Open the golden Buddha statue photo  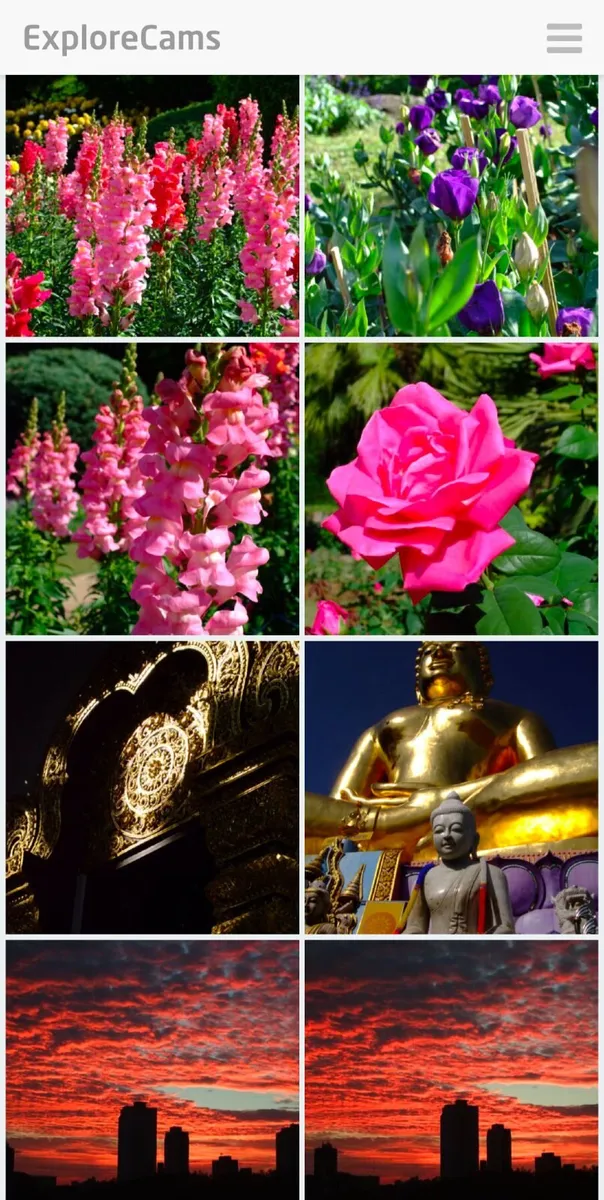coord(451,788)
